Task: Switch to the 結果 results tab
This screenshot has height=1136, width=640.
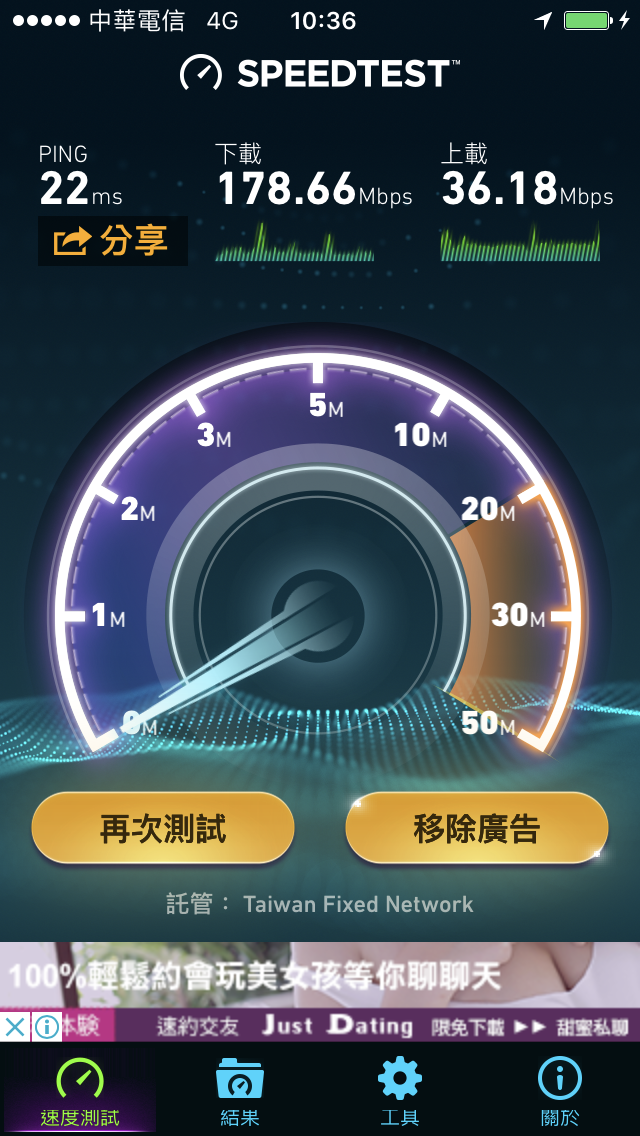Action: point(239,1092)
